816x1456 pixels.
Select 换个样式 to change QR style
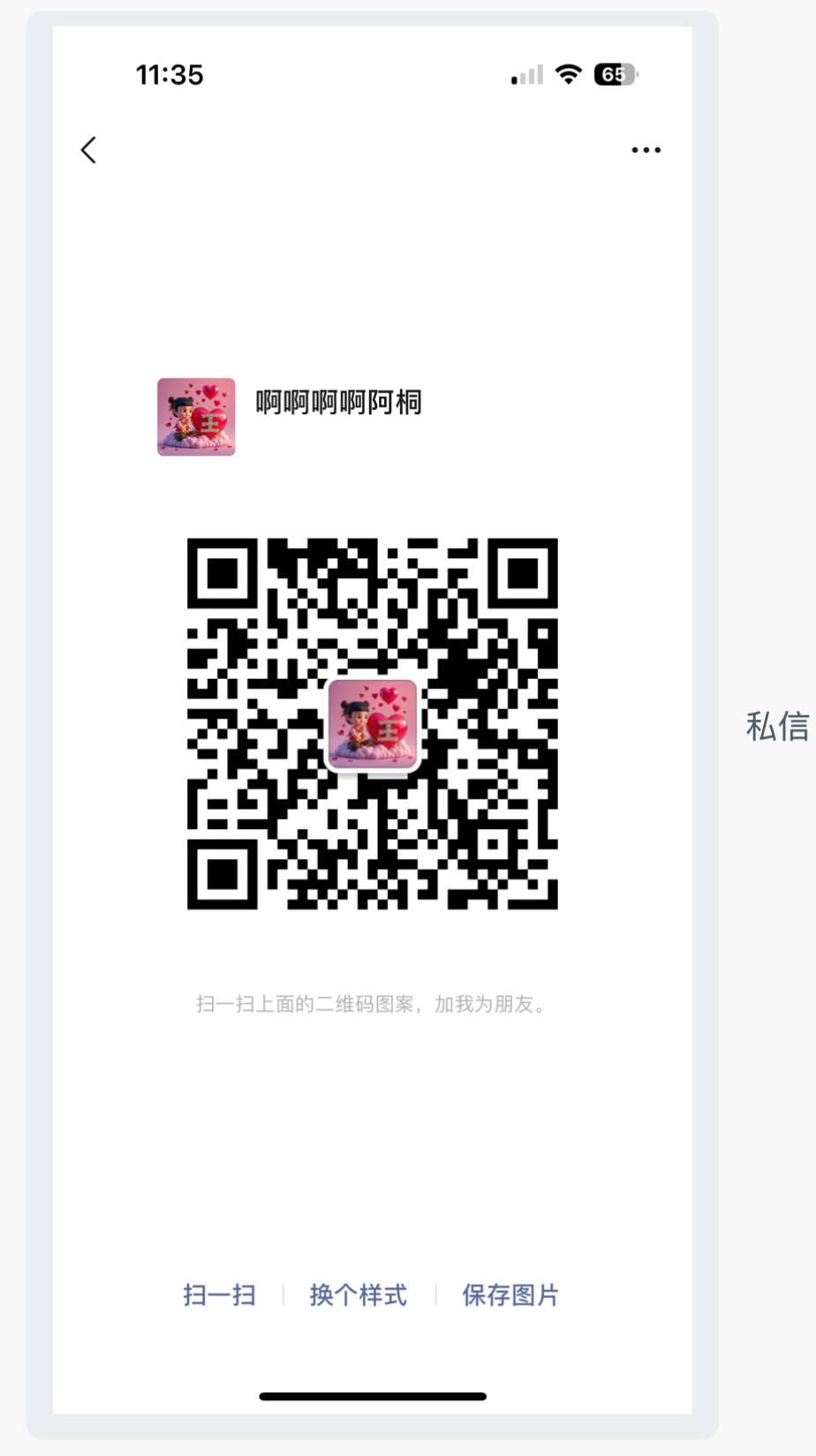pyautogui.click(x=358, y=1295)
